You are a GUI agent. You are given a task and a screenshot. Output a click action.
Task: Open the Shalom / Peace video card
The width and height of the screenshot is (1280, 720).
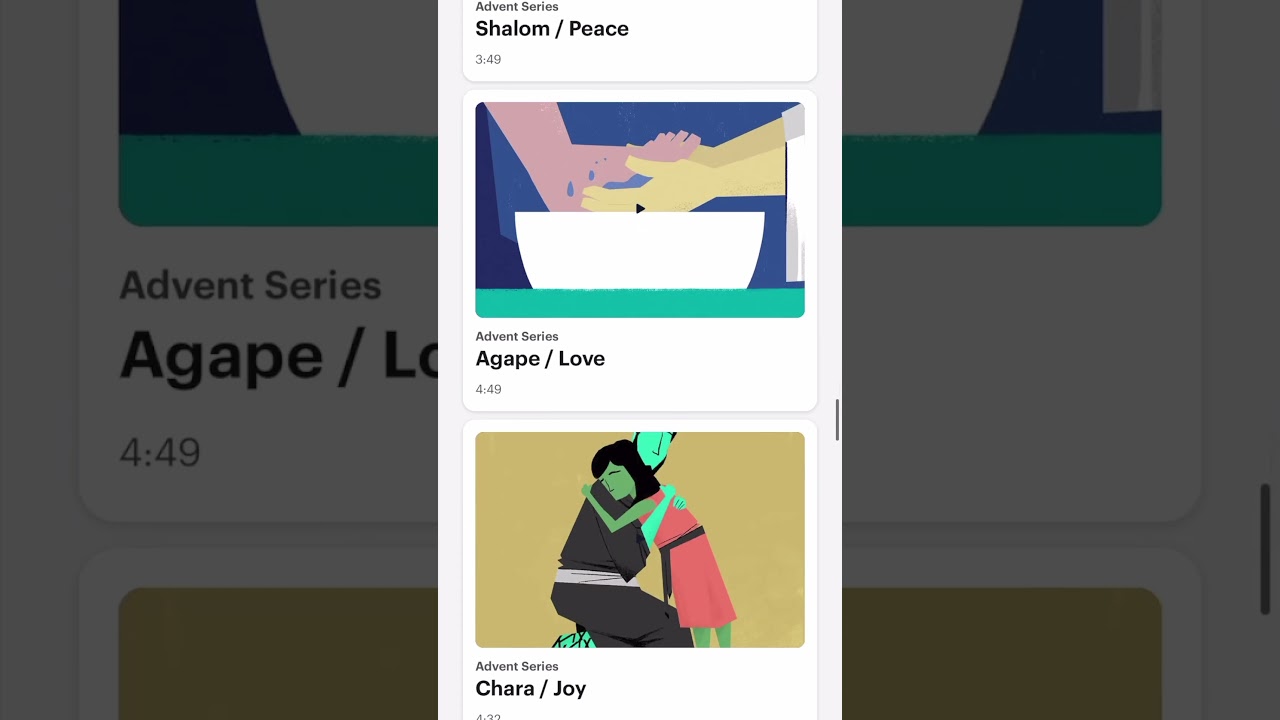(x=552, y=29)
